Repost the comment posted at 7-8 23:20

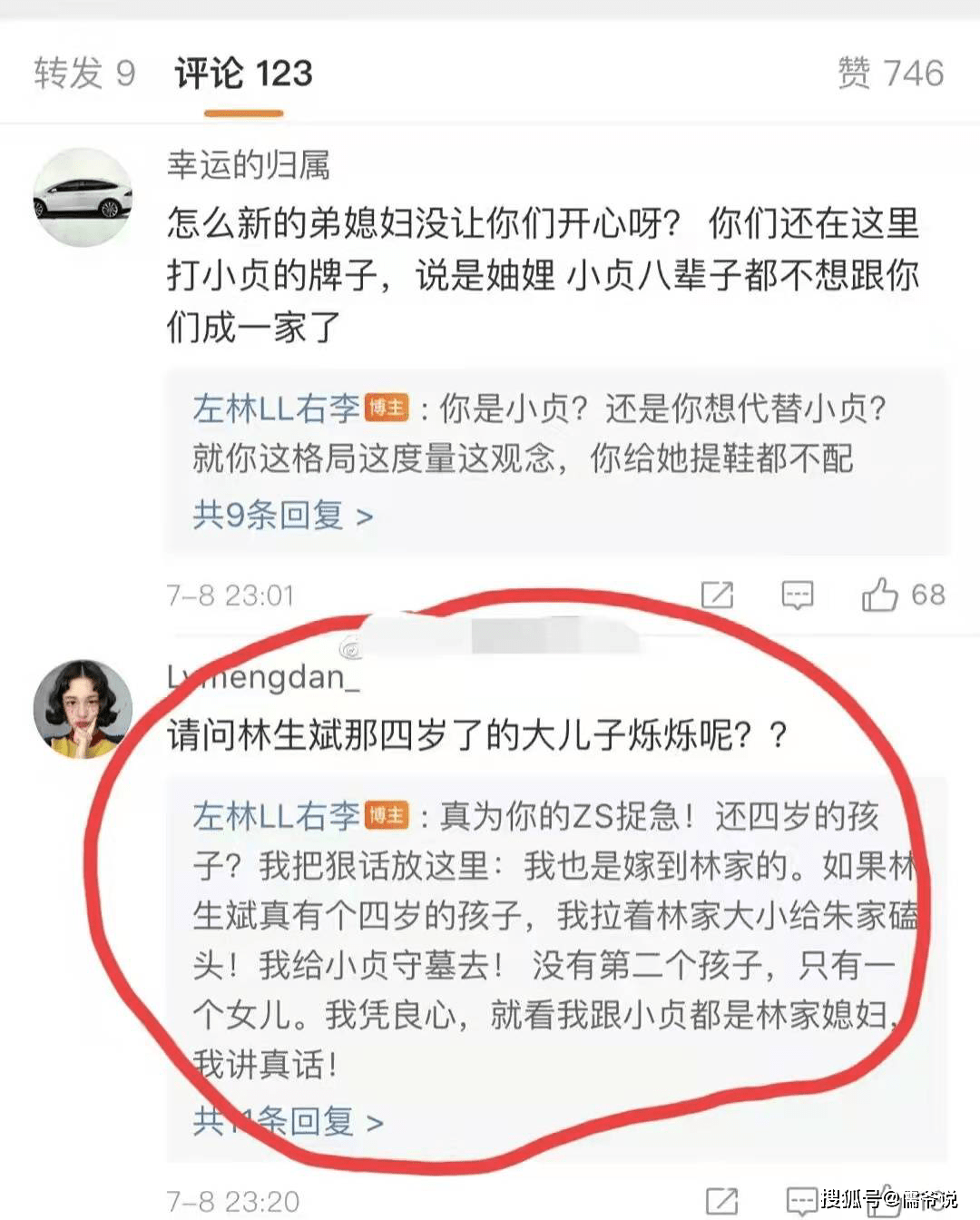pos(720,1200)
